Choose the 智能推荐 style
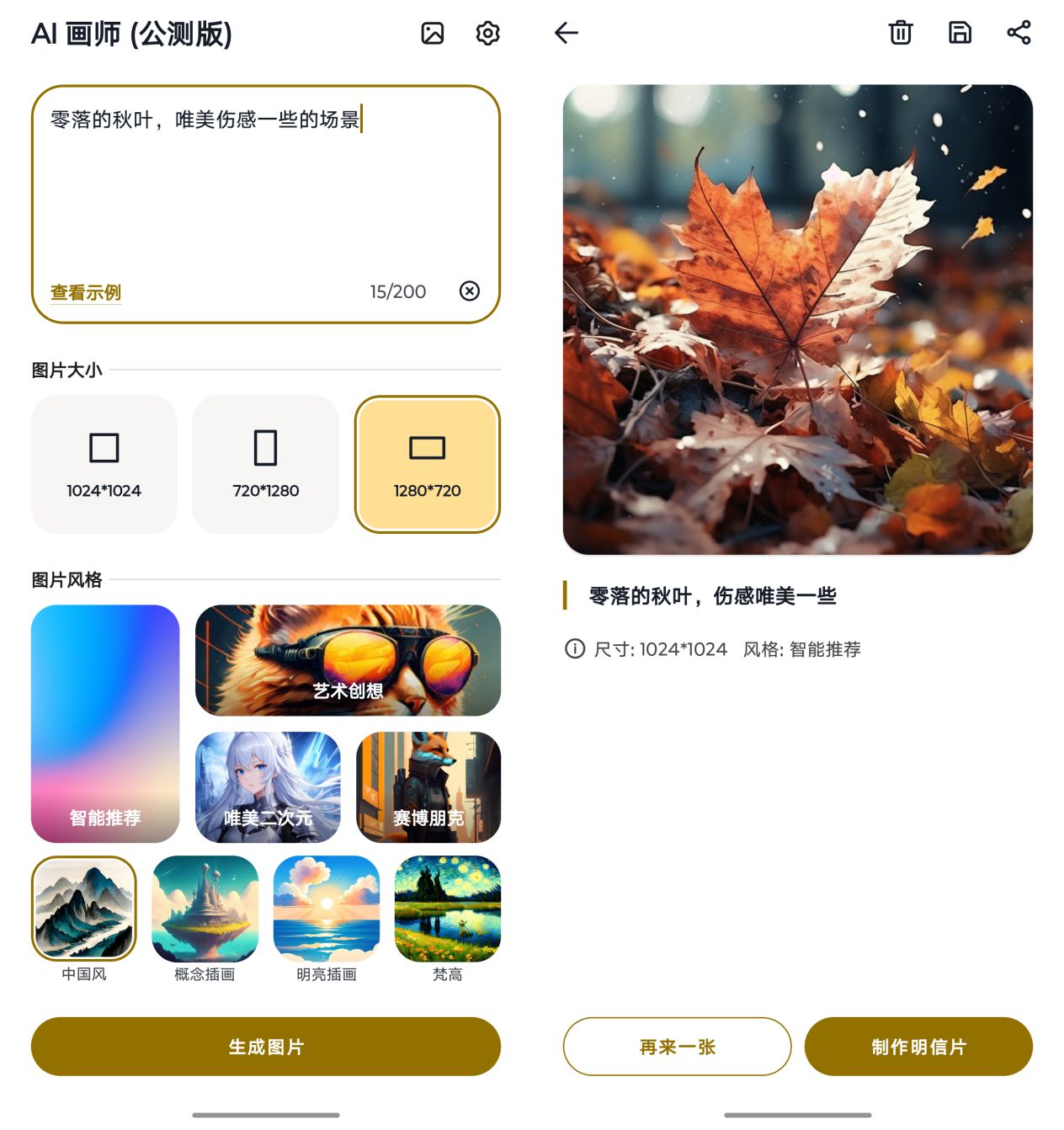The width and height of the screenshot is (1064, 1130). (105, 723)
